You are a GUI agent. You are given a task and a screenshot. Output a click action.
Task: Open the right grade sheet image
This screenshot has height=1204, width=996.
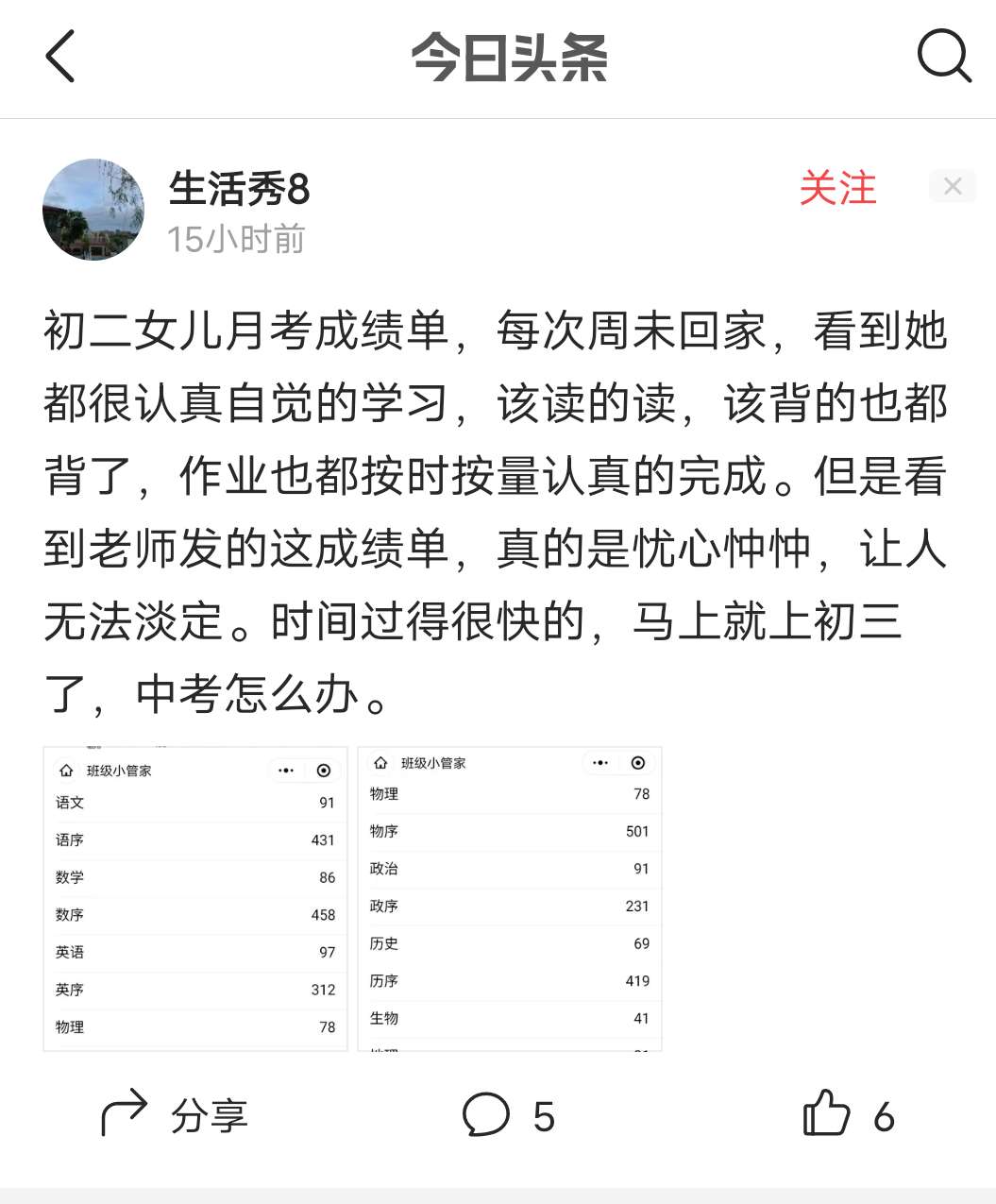511,897
